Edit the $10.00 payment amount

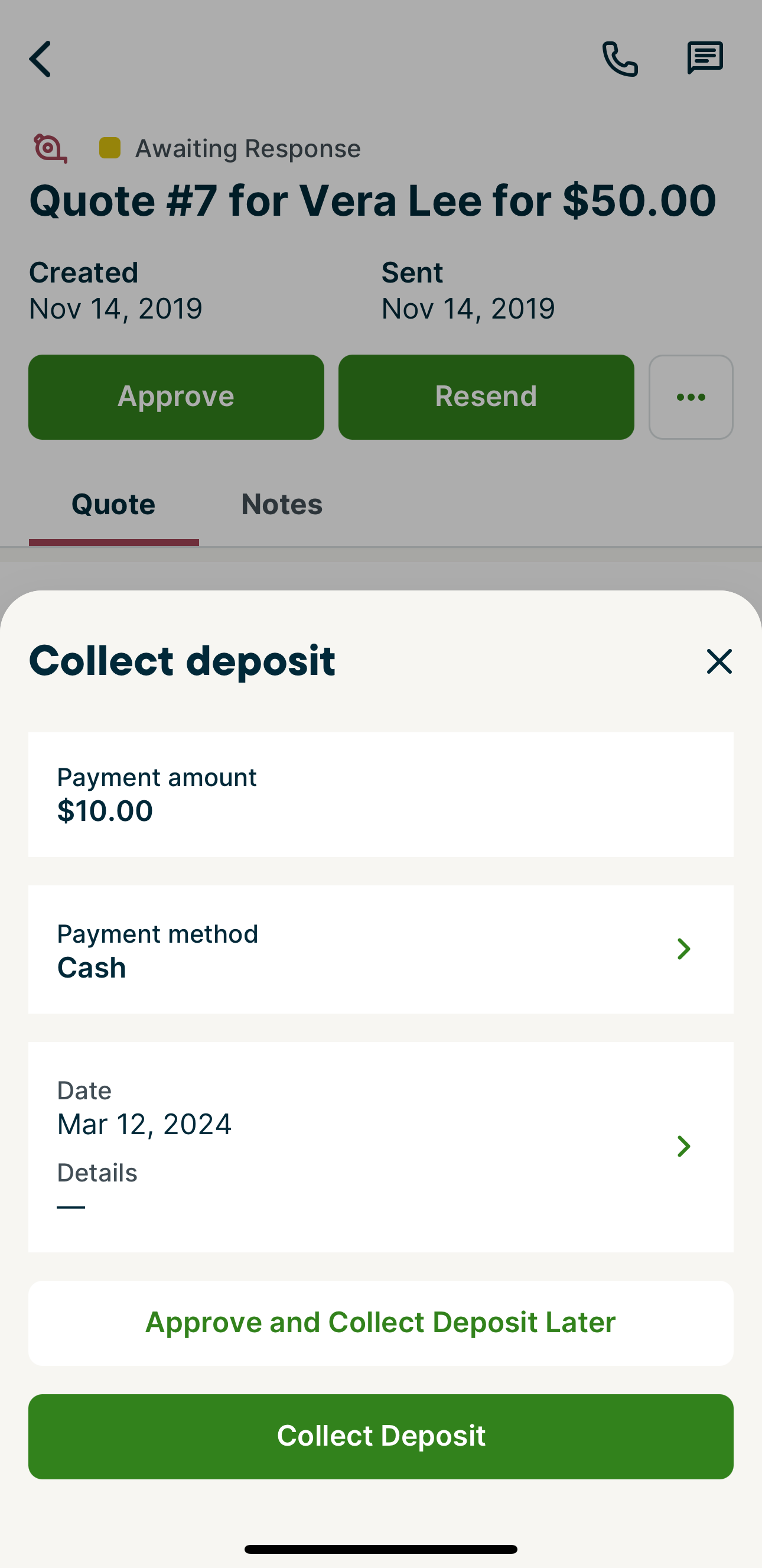click(380, 795)
